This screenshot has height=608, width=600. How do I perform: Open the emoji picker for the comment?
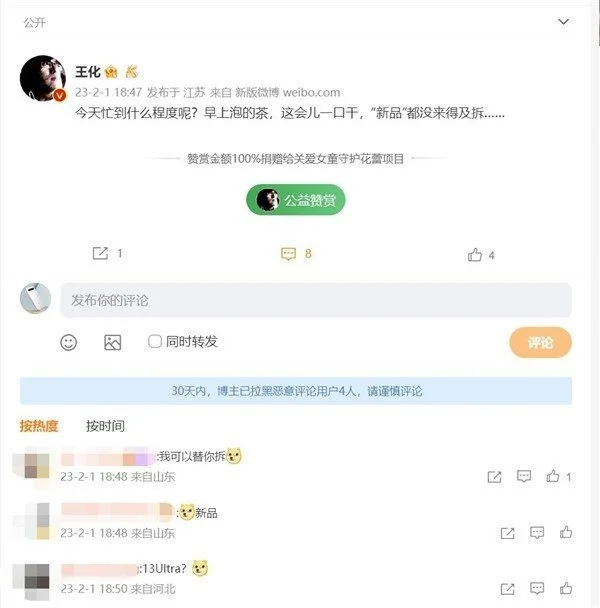click(69, 342)
